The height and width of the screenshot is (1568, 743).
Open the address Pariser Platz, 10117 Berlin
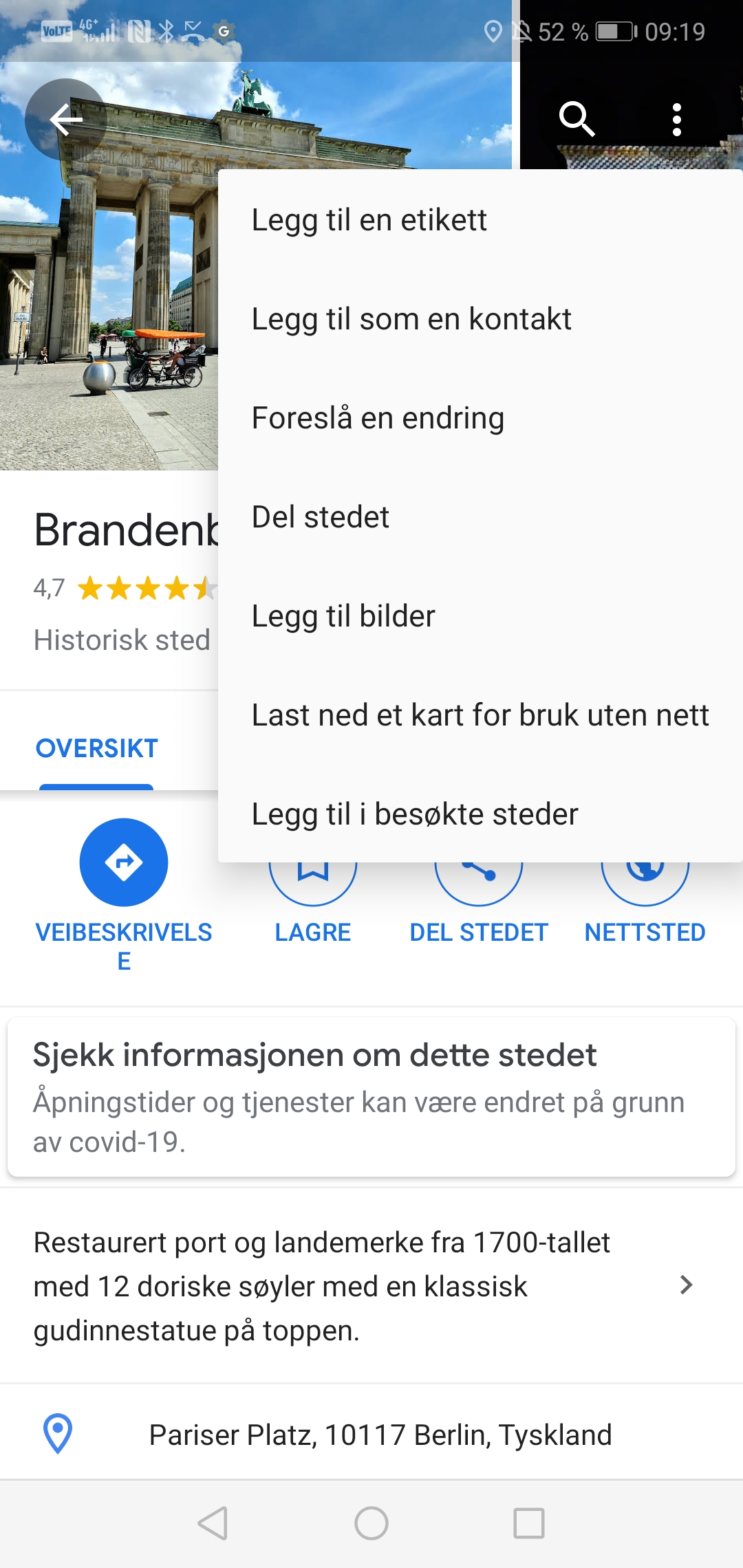tap(380, 1435)
